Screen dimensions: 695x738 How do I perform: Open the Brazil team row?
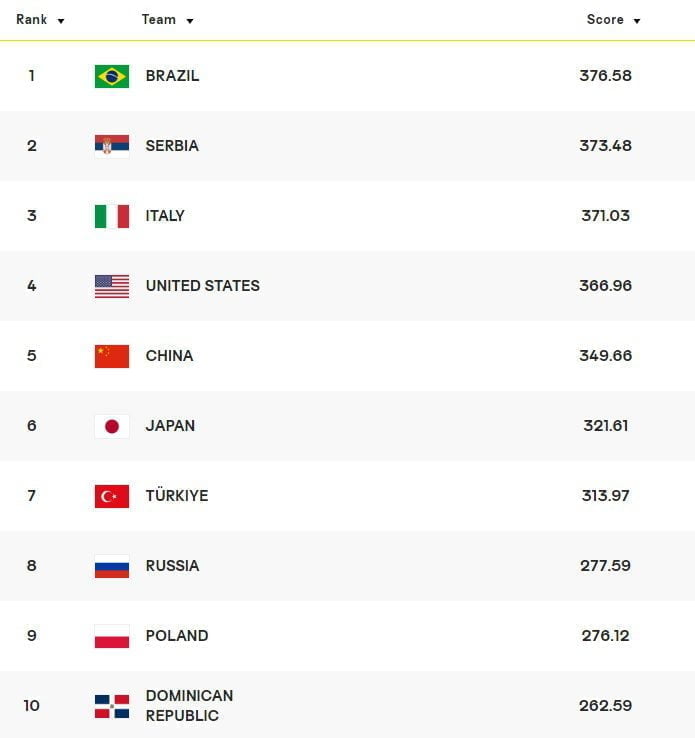172,76
